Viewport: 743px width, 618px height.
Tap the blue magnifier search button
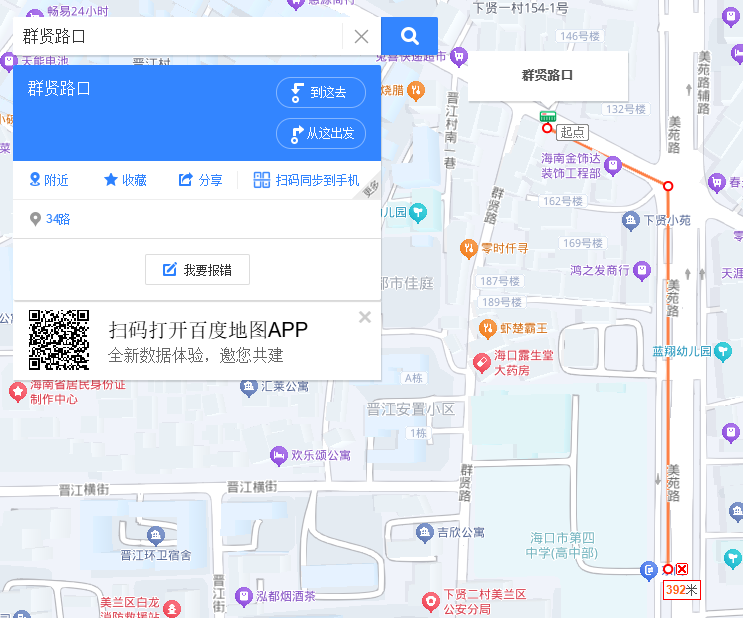click(x=409, y=37)
